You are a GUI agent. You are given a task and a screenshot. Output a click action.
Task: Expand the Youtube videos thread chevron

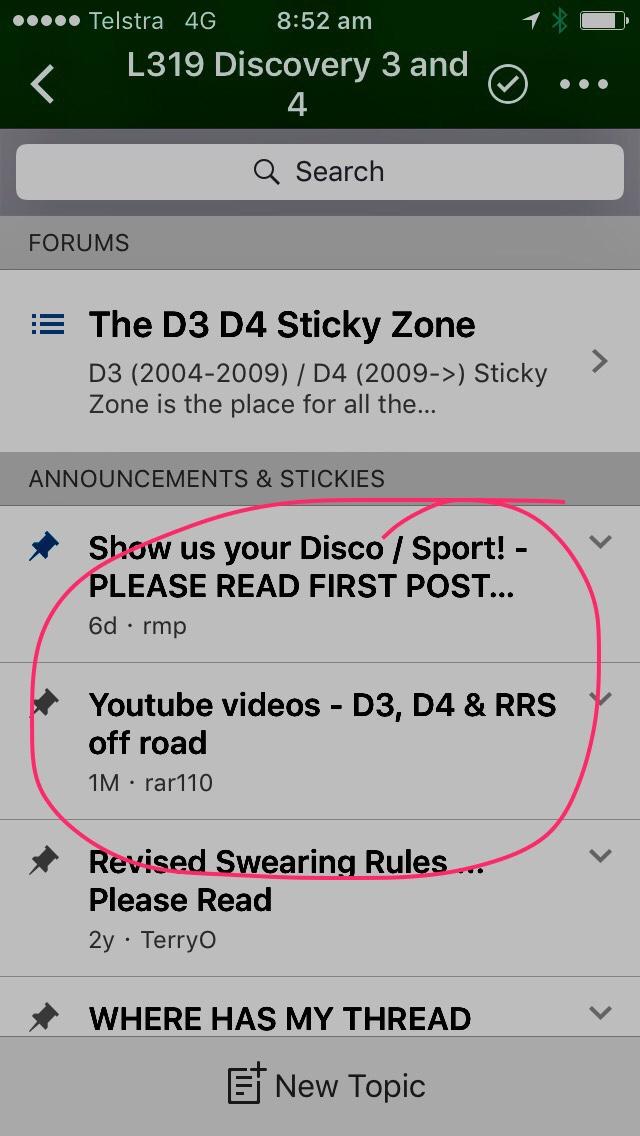pyautogui.click(x=600, y=699)
